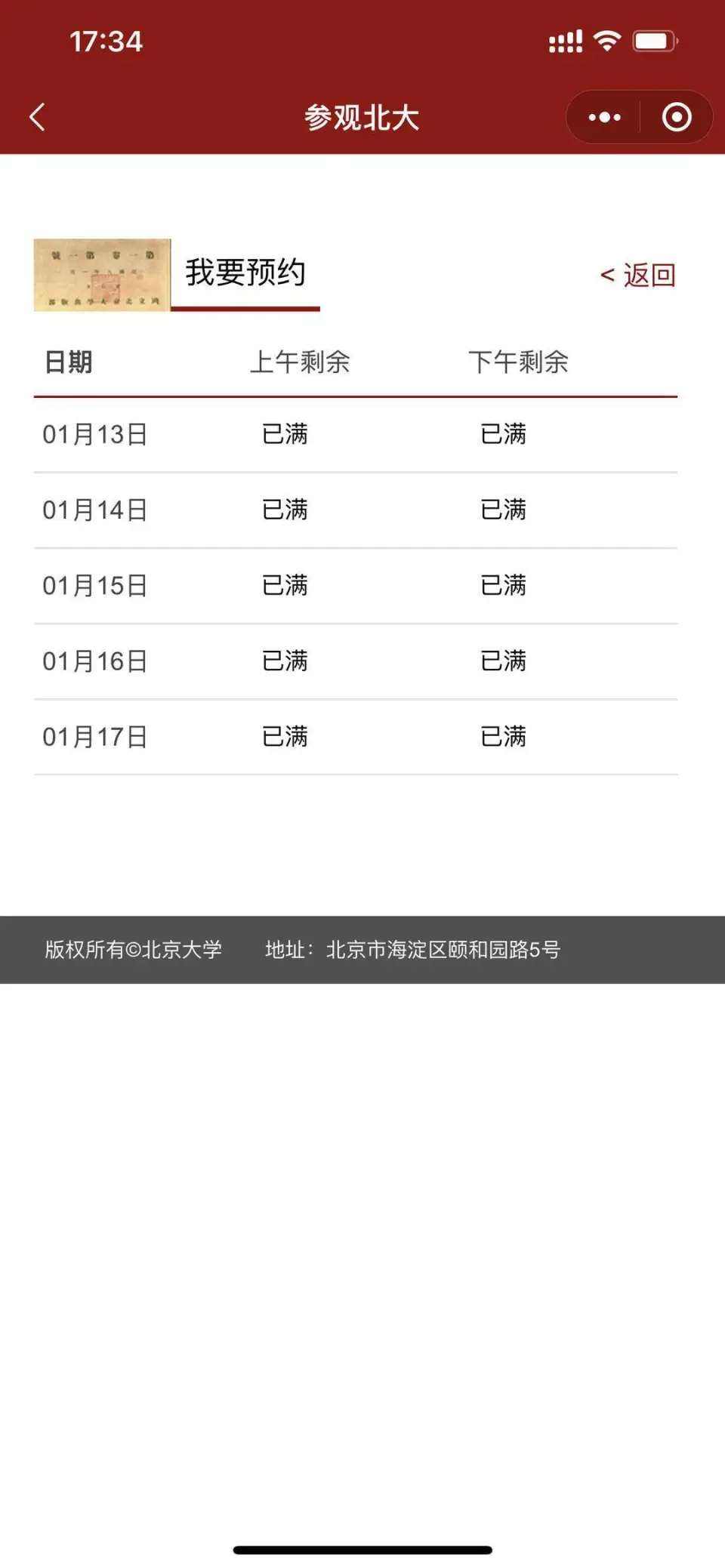725x1568 pixels.
Task: Tap the 返回 link
Action: 637,275
